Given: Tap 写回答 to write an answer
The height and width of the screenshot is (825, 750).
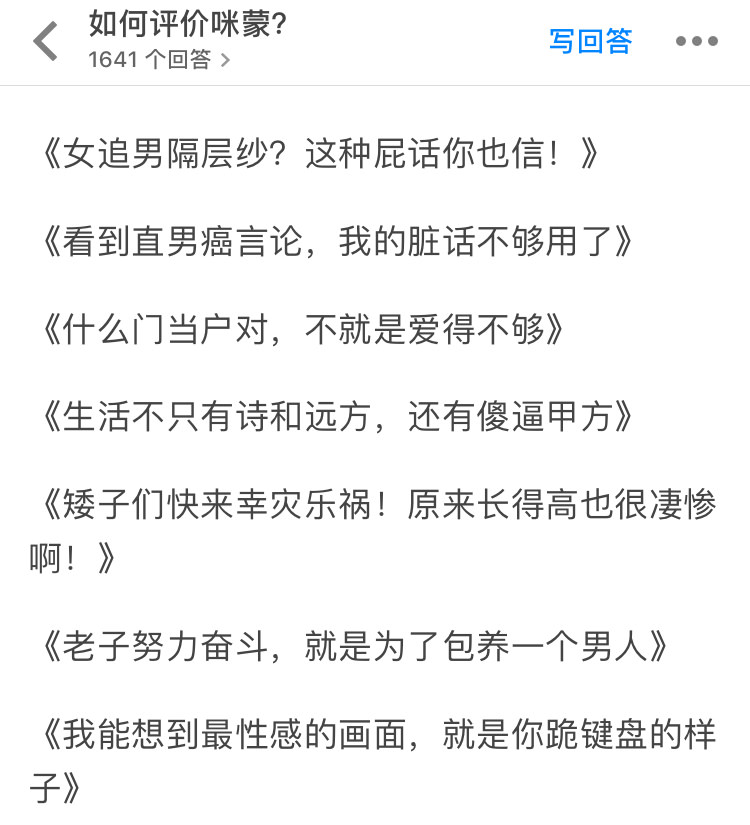Looking at the screenshot, I should point(590,42).
